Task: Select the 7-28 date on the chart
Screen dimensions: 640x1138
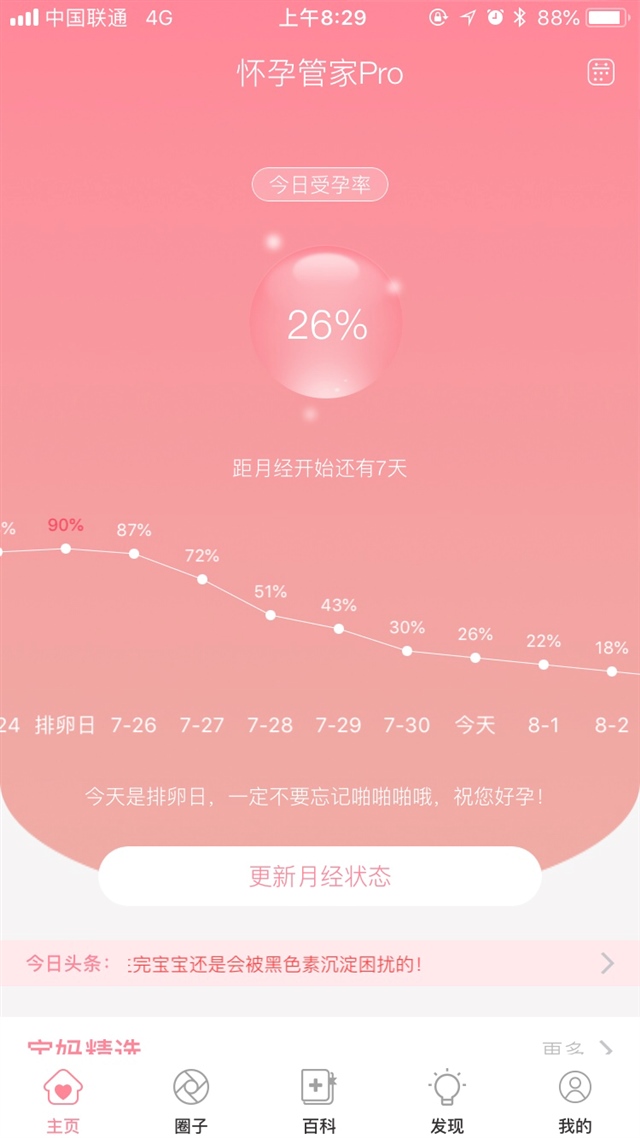Action: 270,724
